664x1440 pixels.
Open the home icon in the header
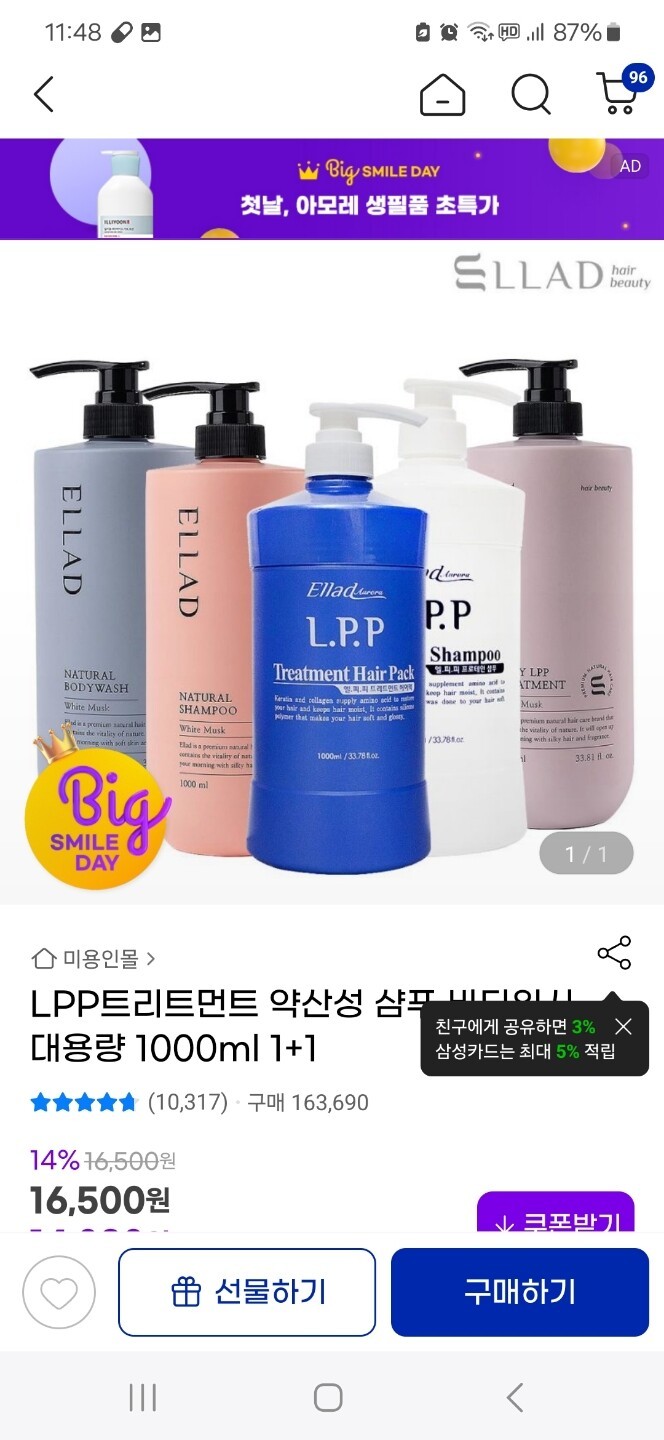pos(442,96)
